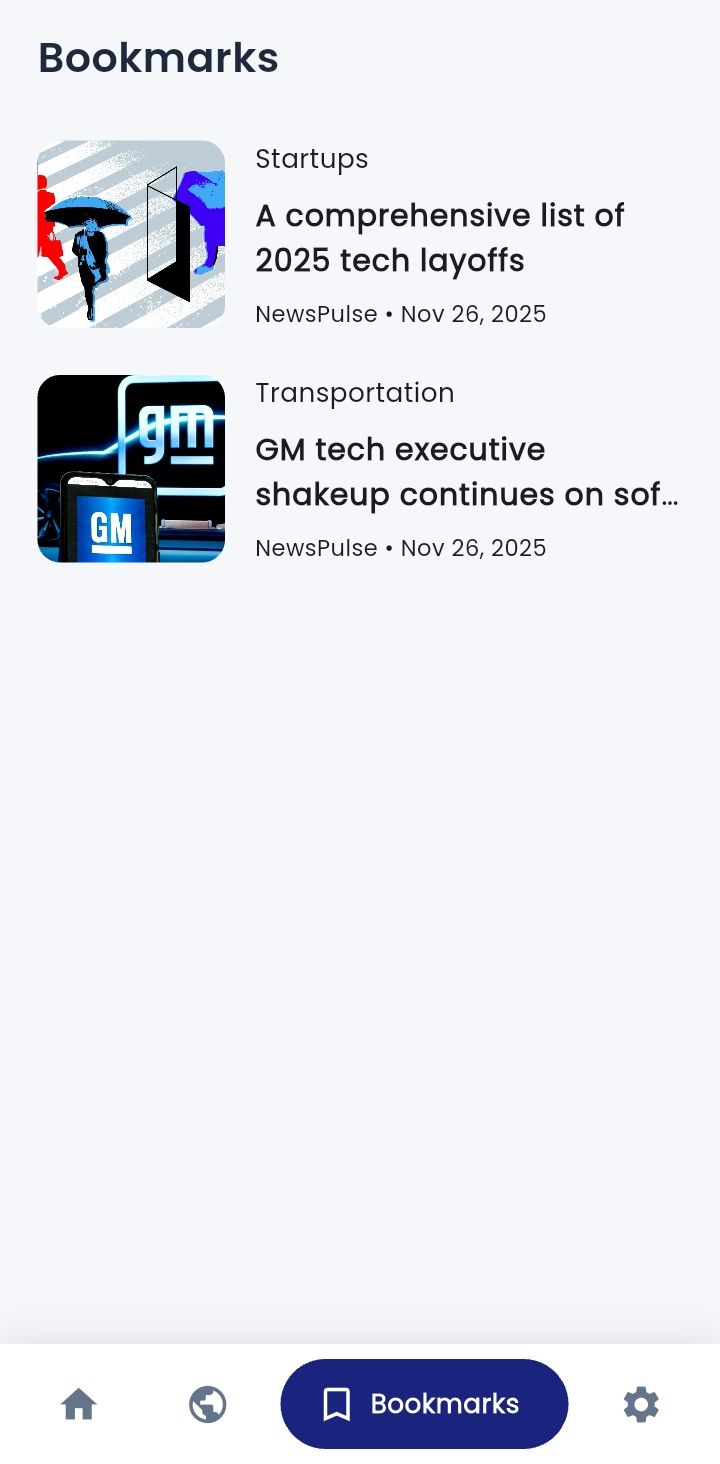Viewport: 720px width, 1464px height.
Task: Select the Bookmarks tab
Action: [424, 1404]
